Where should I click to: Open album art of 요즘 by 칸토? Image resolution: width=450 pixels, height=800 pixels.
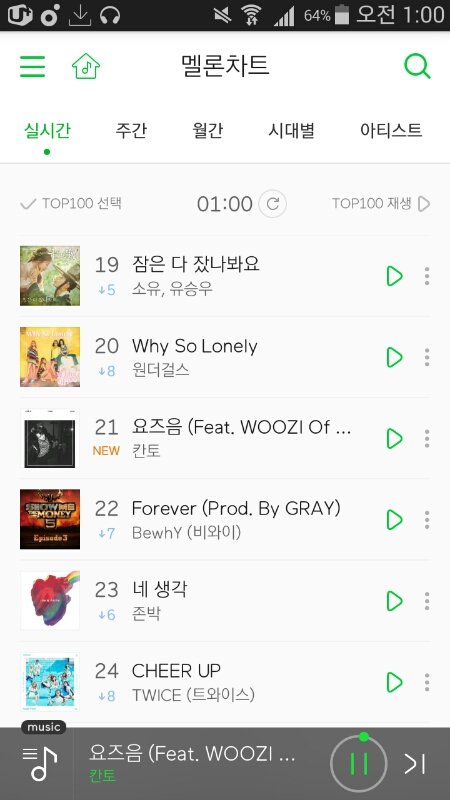click(x=50, y=438)
